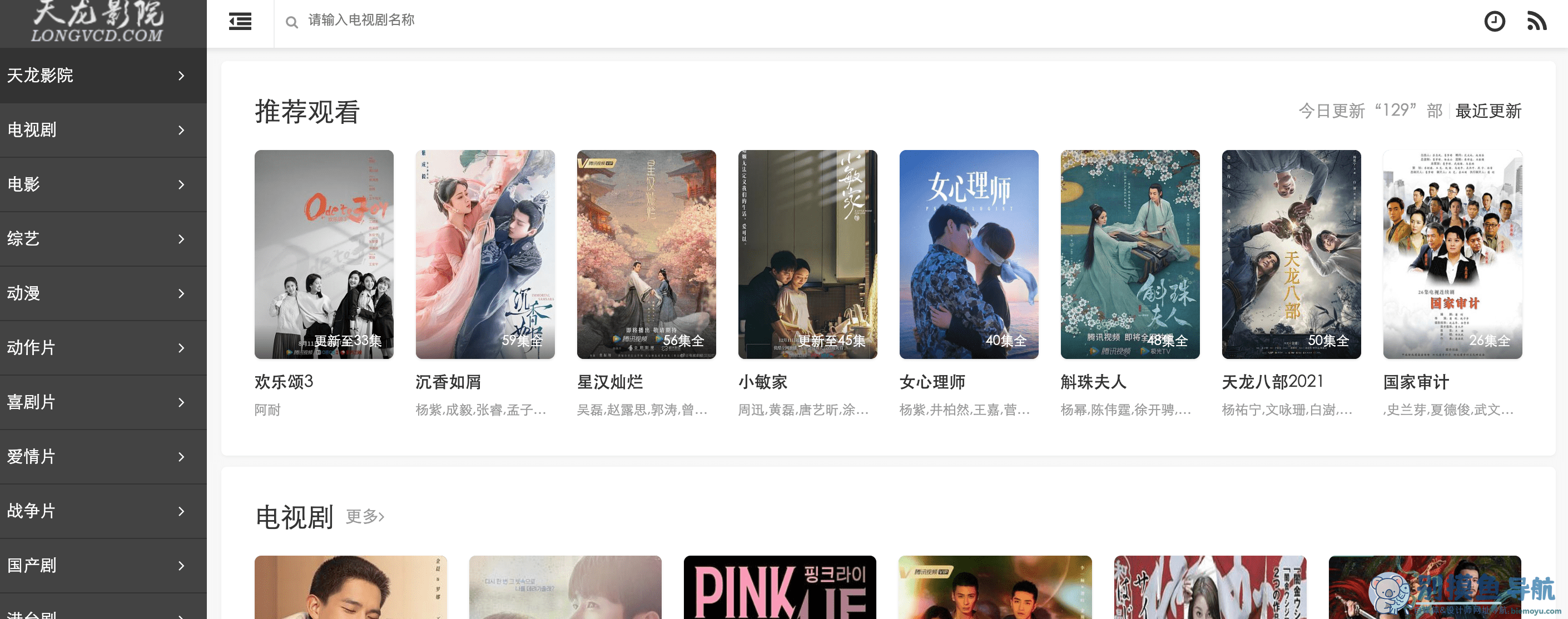Open 女心理师 show card
The height and width of the screenshot is (619, 1568).
969,254
